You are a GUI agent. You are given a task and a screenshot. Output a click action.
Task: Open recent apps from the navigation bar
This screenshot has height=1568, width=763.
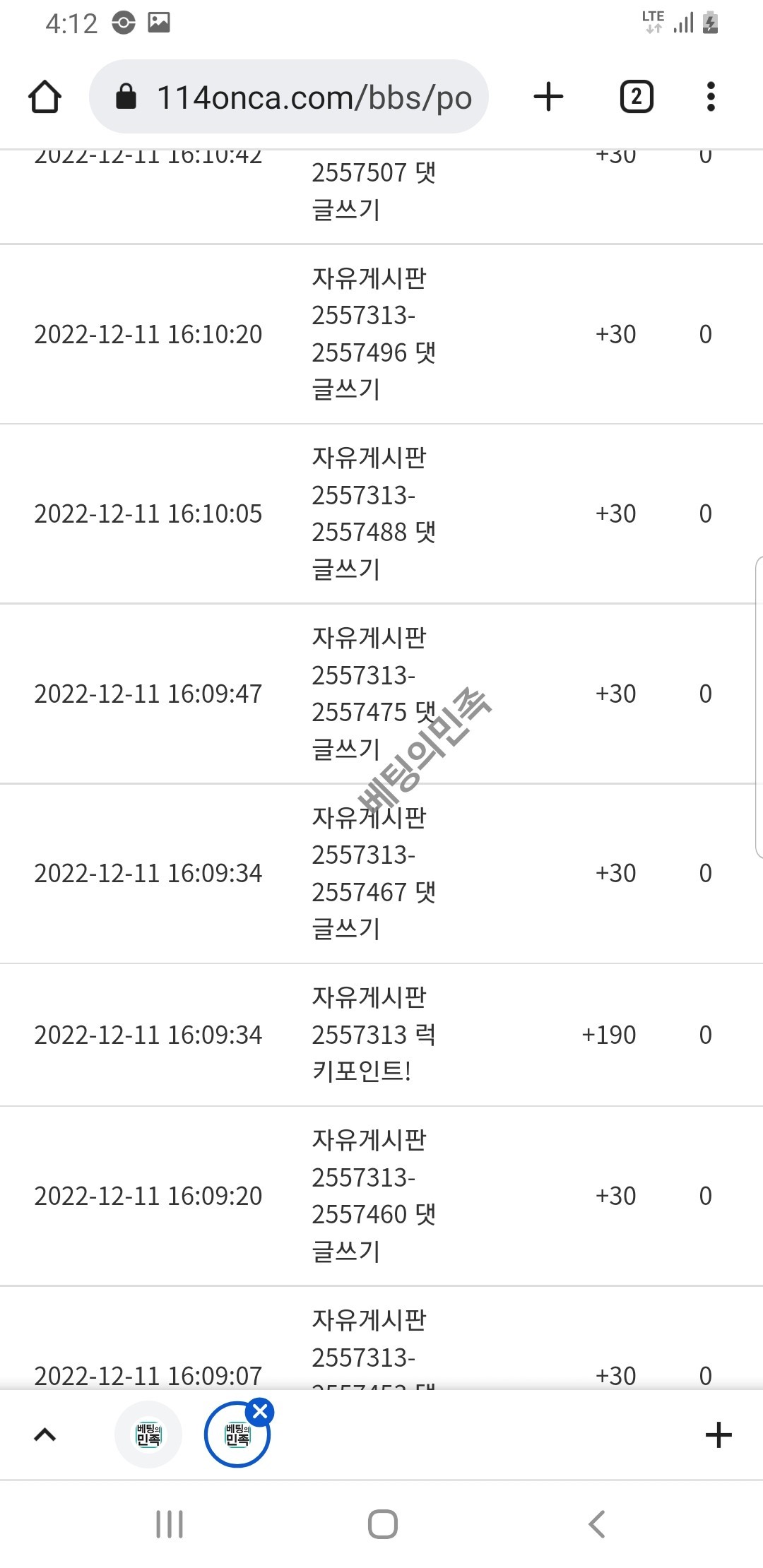[170, 1524]
